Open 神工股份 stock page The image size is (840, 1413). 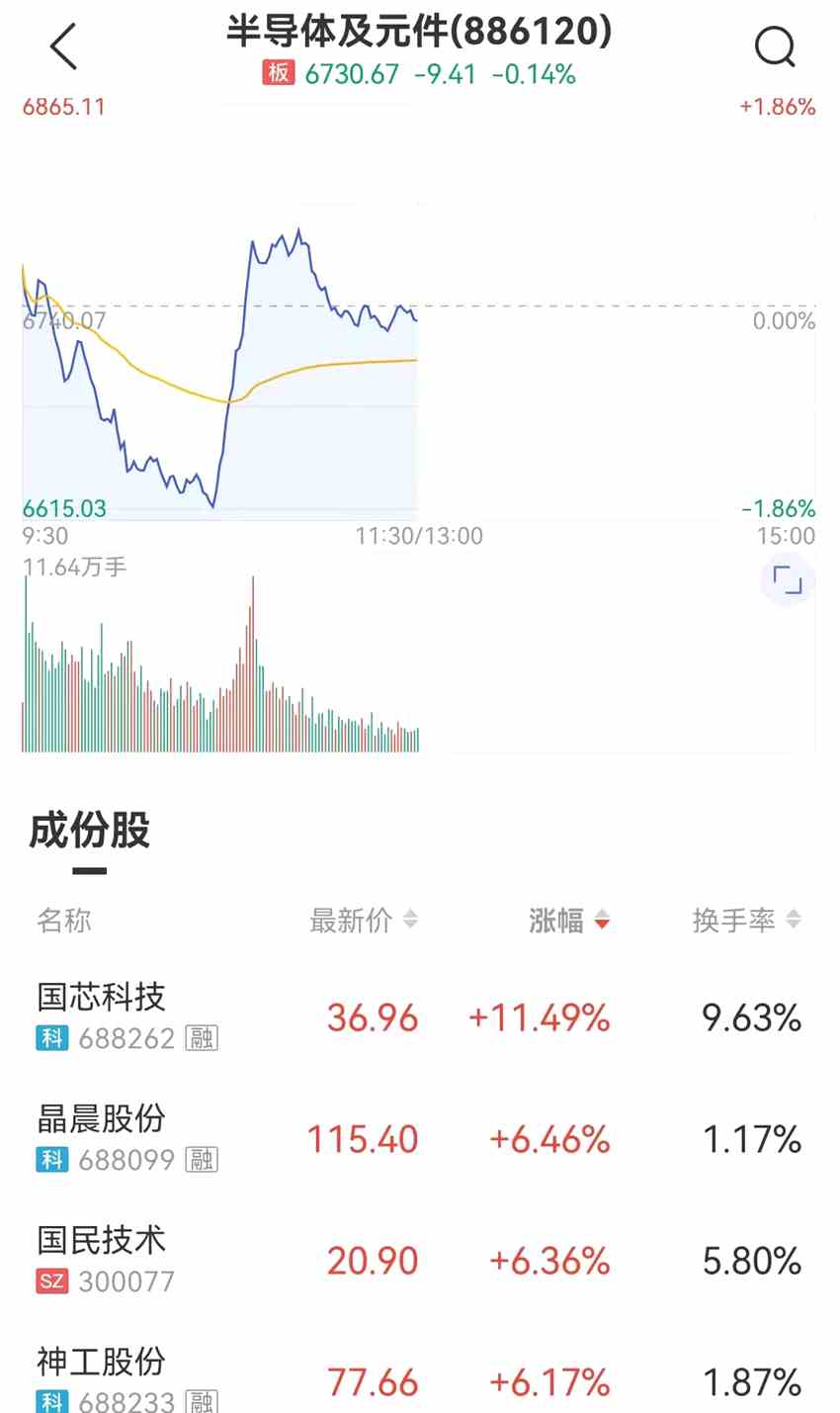point(98,1362)
